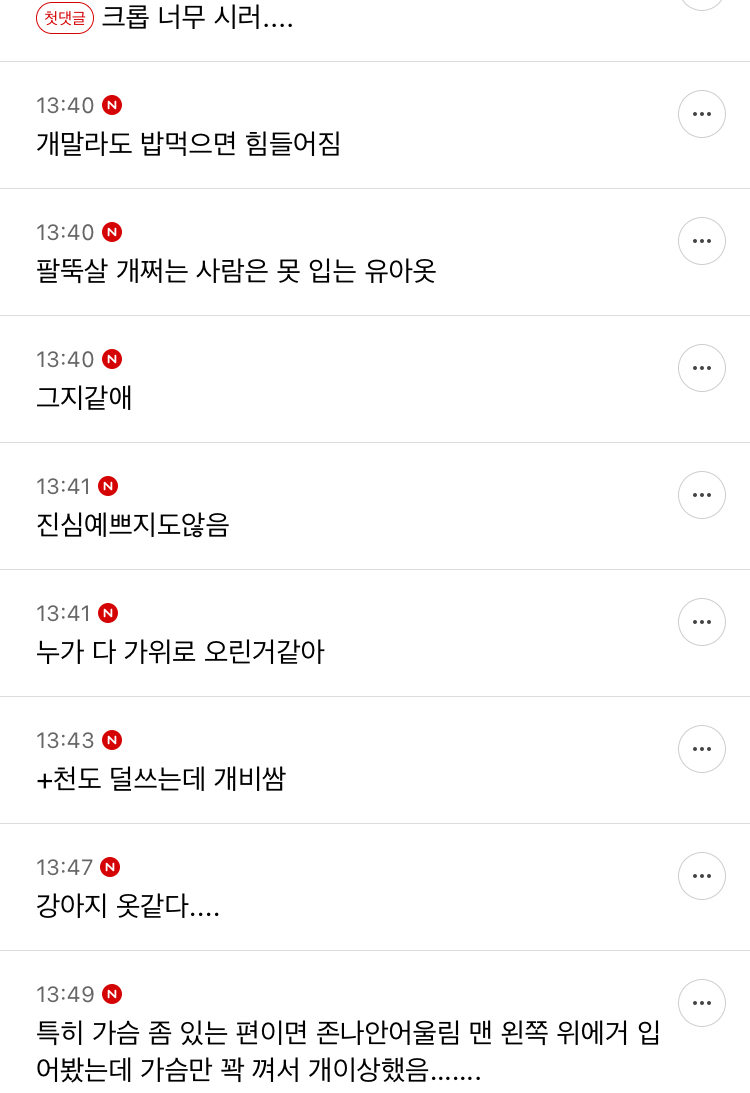Open options menu for the '개말라도 밥먹으면 힘들어짐' comment

701,114
